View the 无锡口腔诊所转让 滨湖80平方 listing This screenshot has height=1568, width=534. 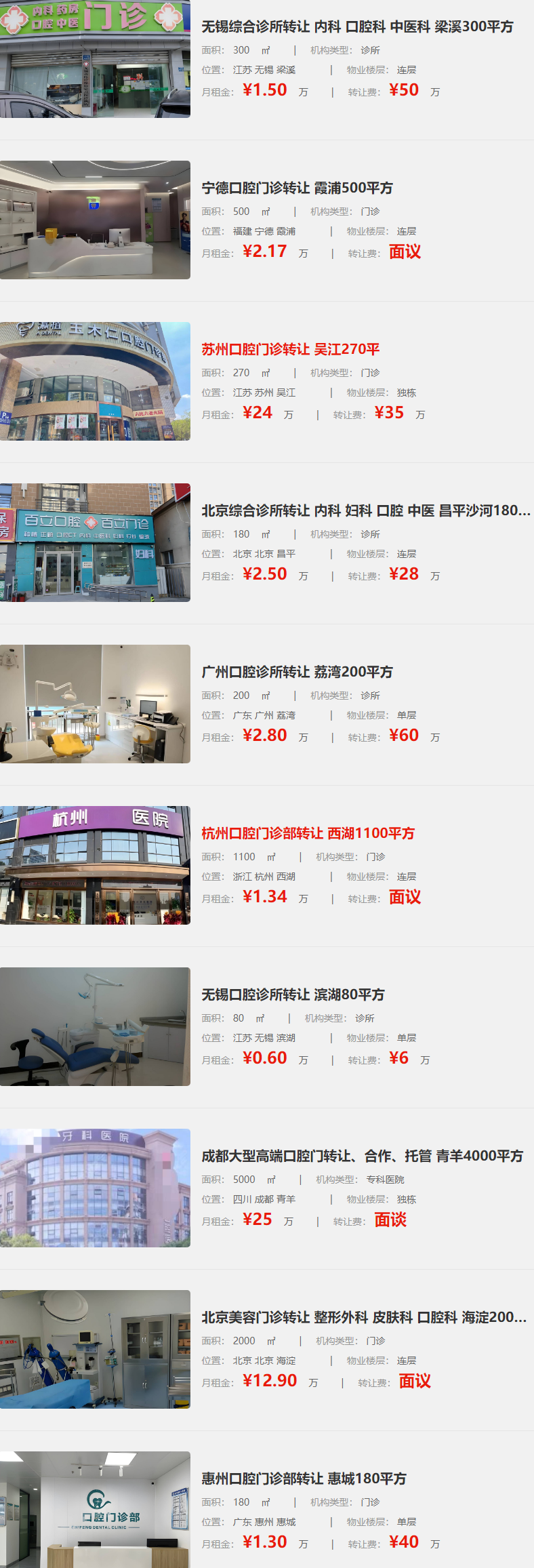coord(293,994)
